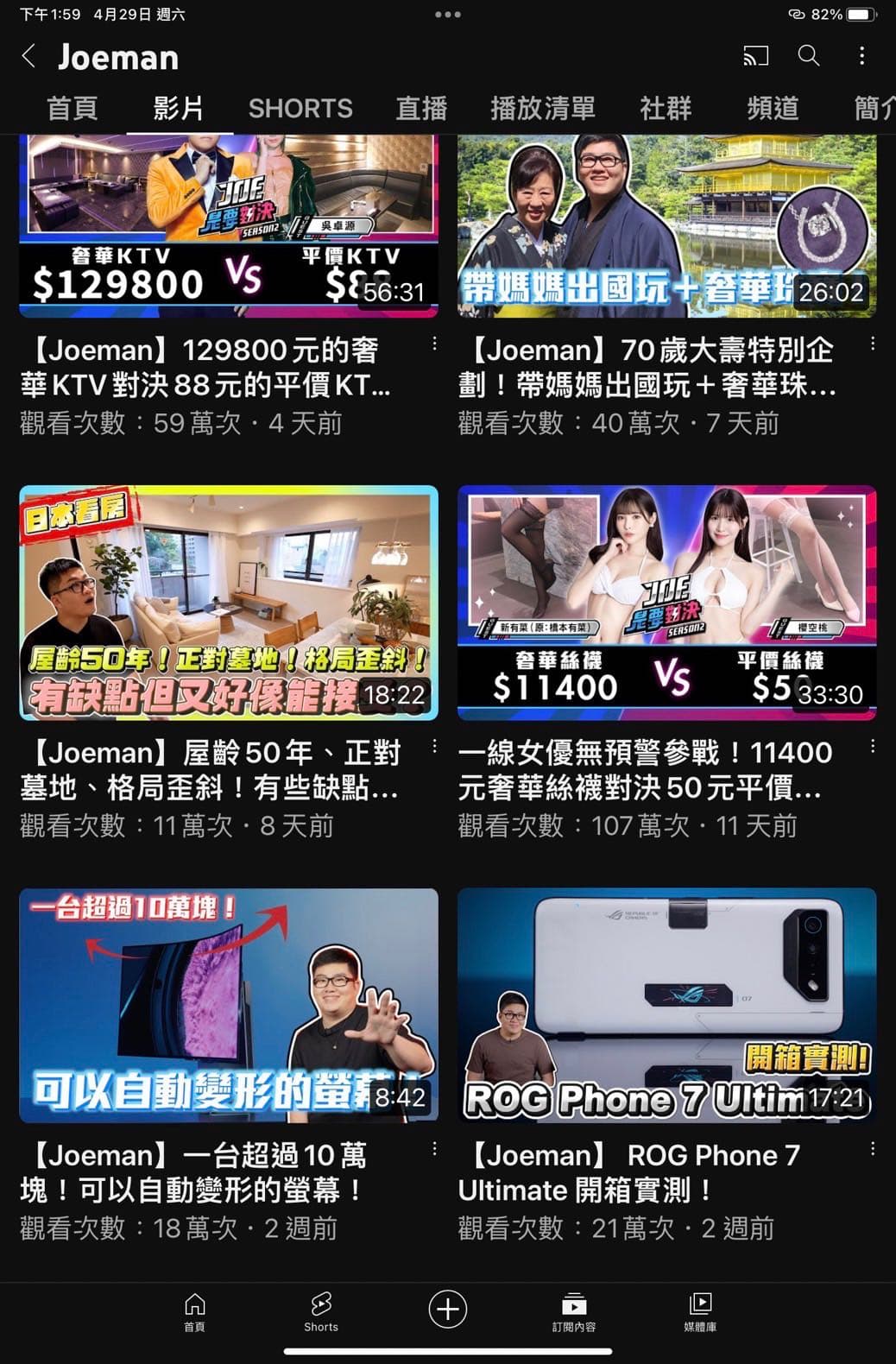Open the 社群 community tab
896x1364 pixels.
666,108
